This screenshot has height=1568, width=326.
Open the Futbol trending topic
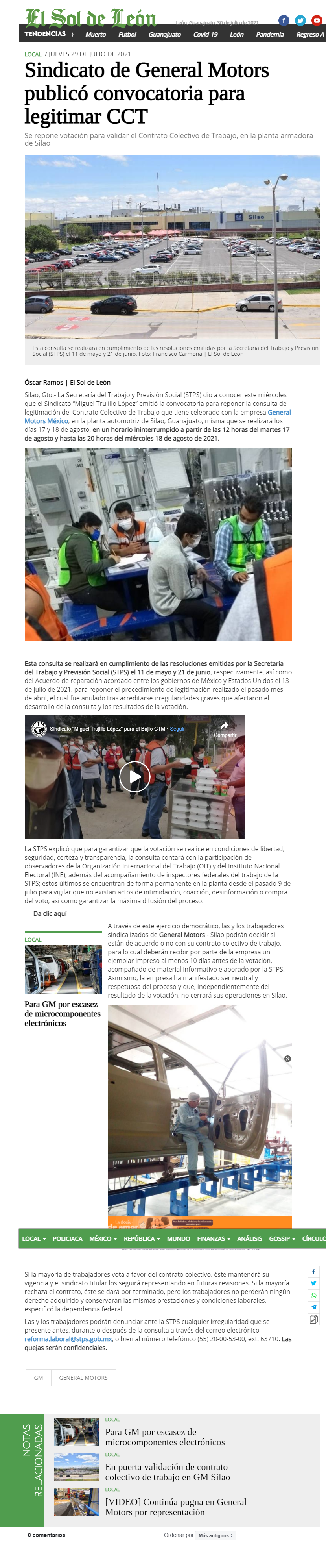coord(127,35)
